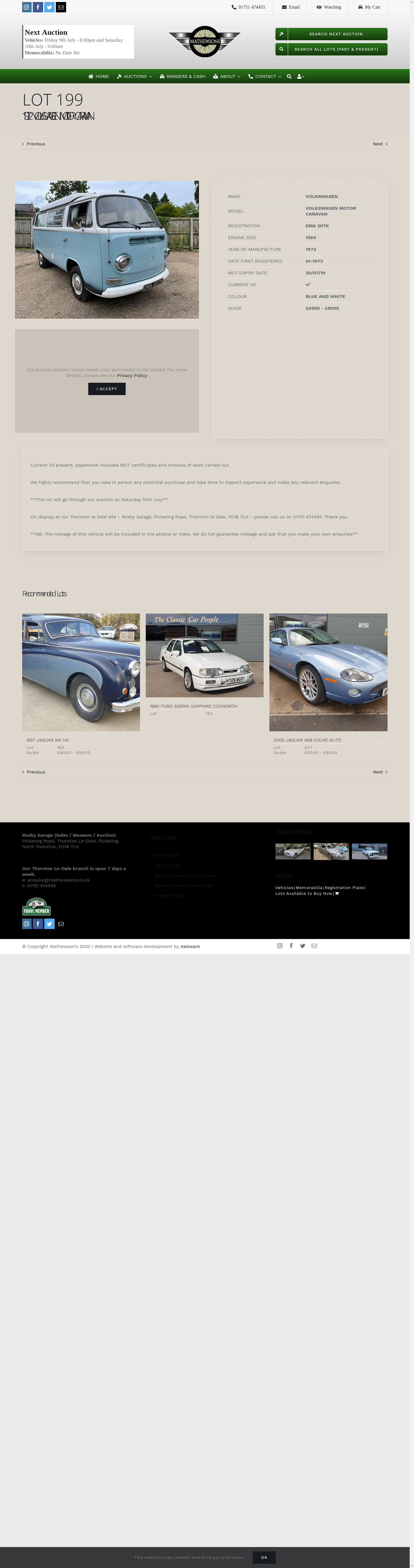
Task: Accept Vimeo video loading permission
Action: click(x=107, y=389)
